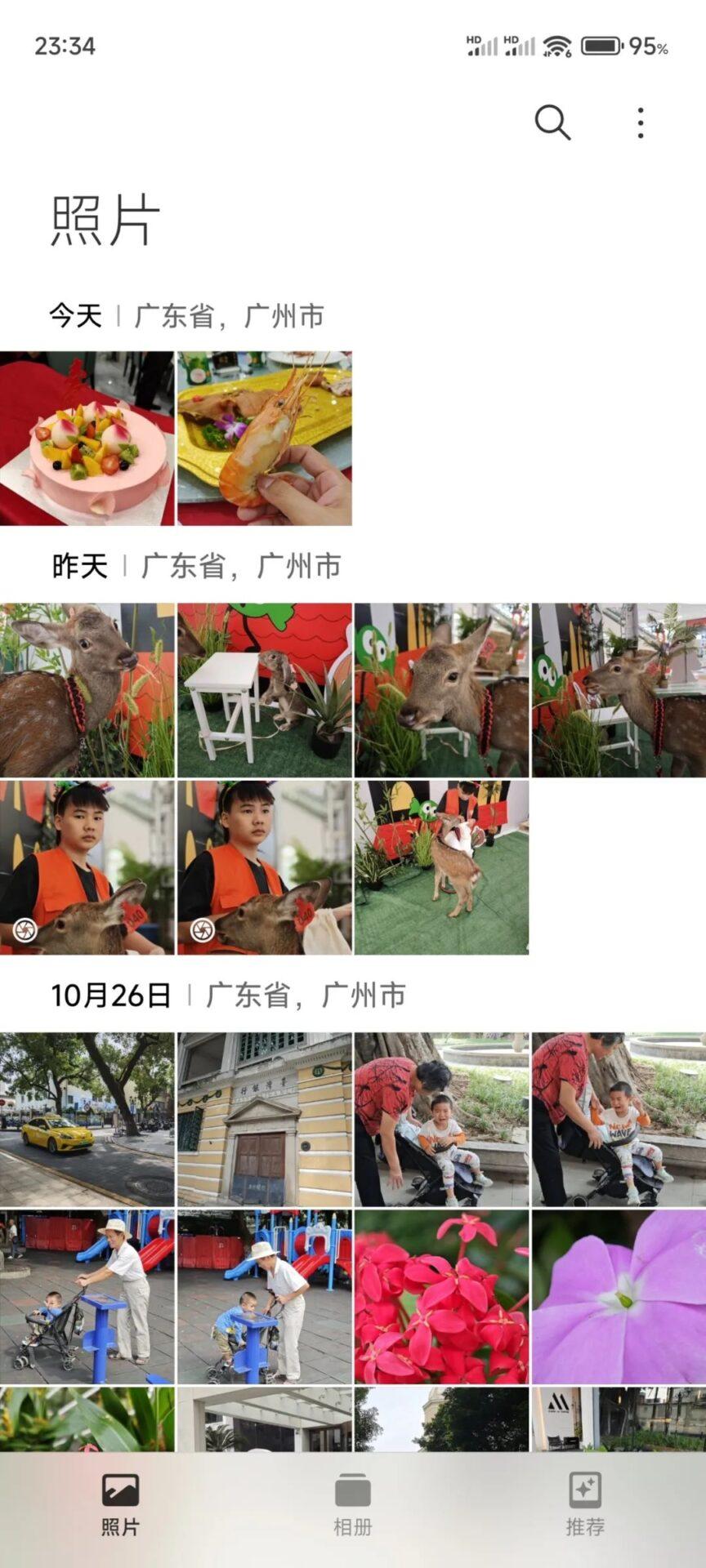
Task: View the white table and rabbit photo
Action: click(265, 690)
